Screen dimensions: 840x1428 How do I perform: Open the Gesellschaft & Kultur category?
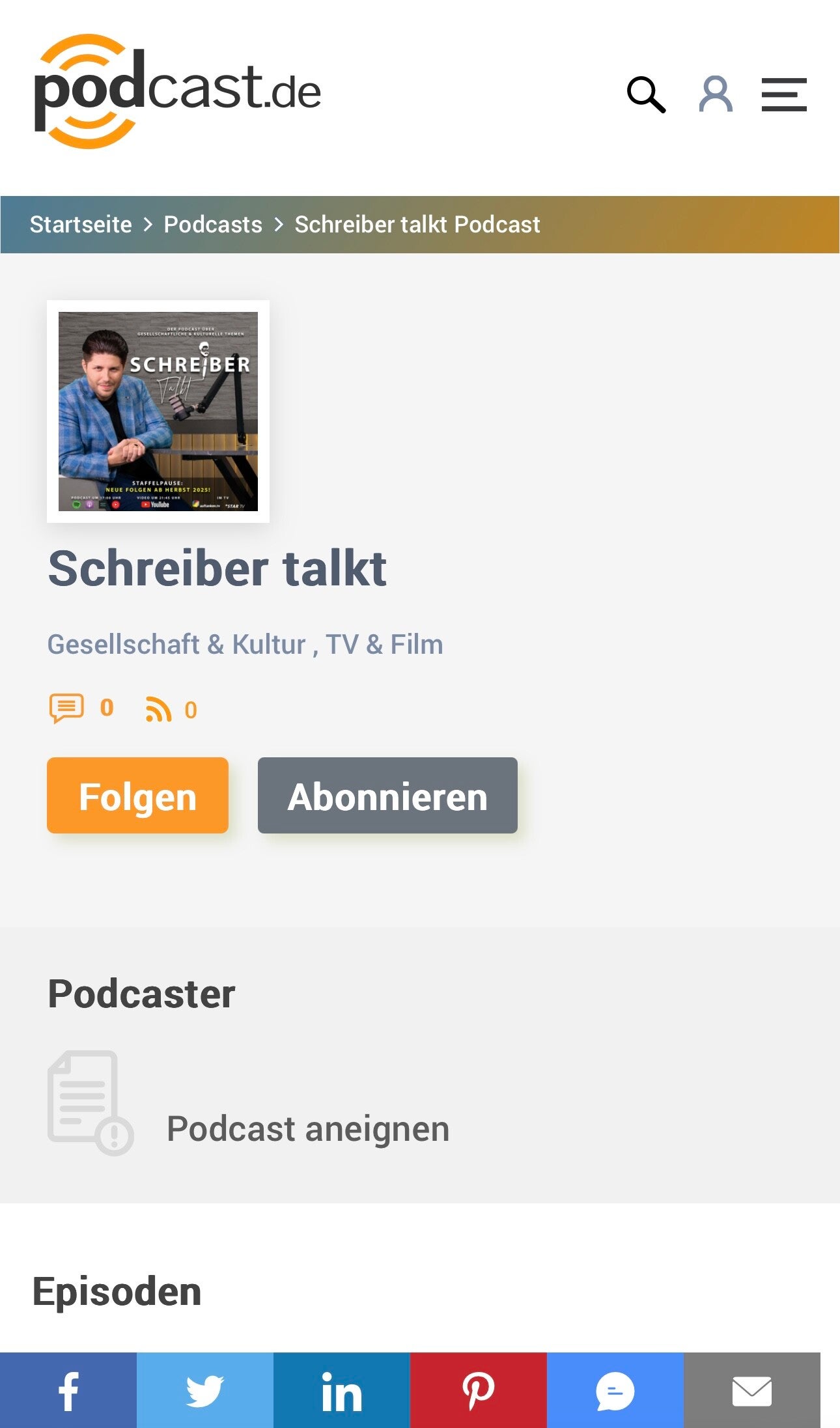coord(176,645)
